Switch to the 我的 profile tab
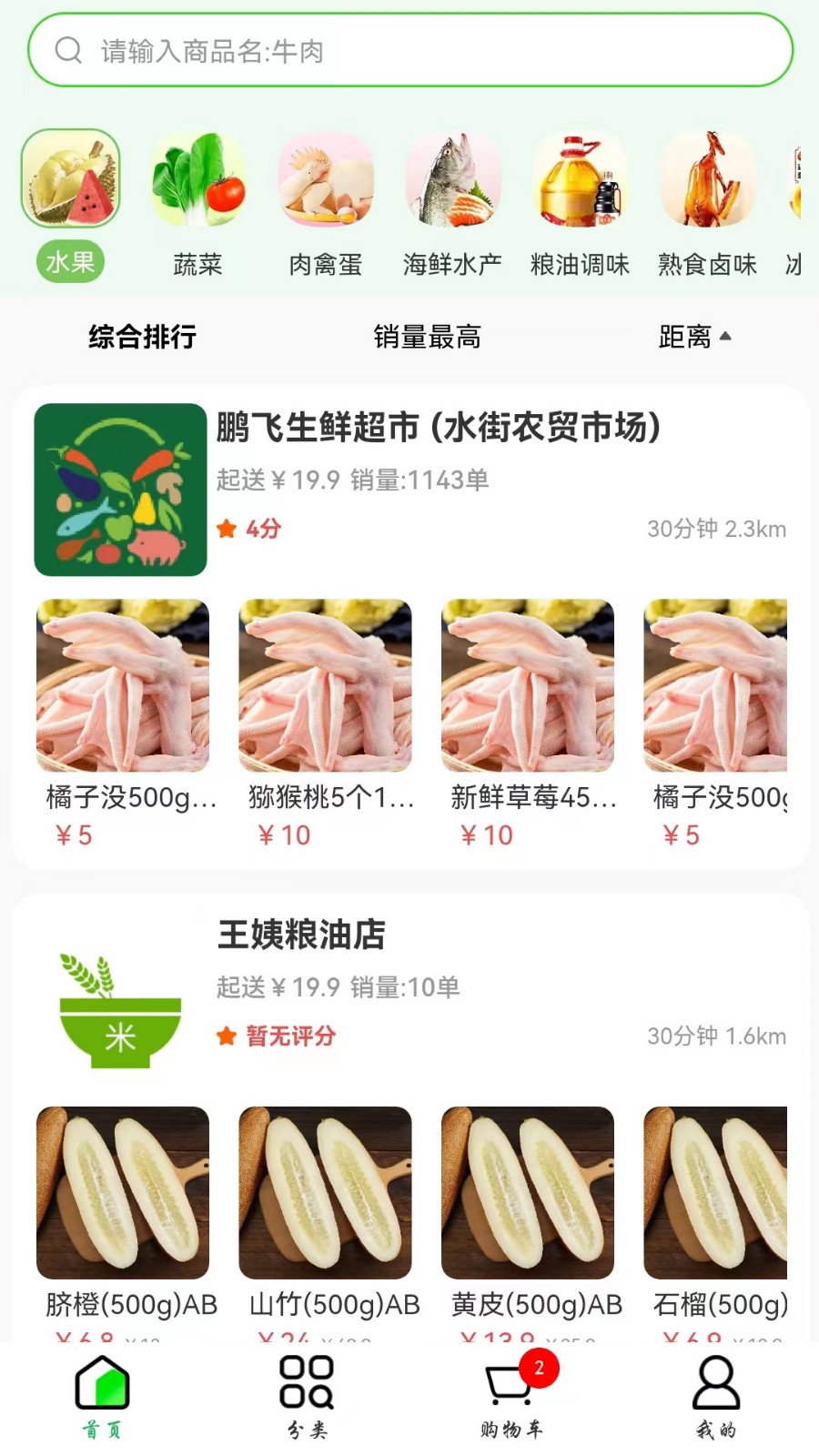 (x=716, y=1397)
